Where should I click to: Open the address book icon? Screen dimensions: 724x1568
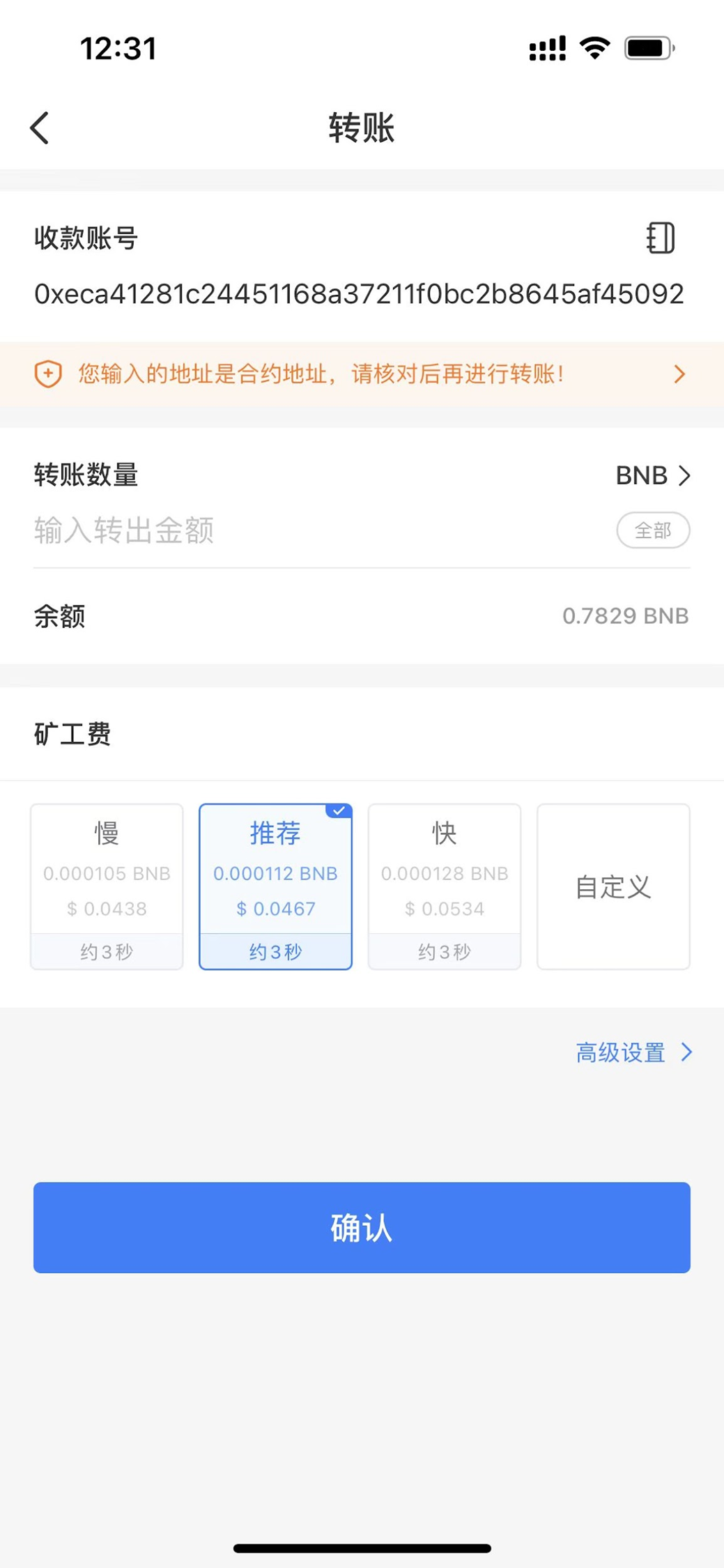pyautogui.click(x=660, y=238)
